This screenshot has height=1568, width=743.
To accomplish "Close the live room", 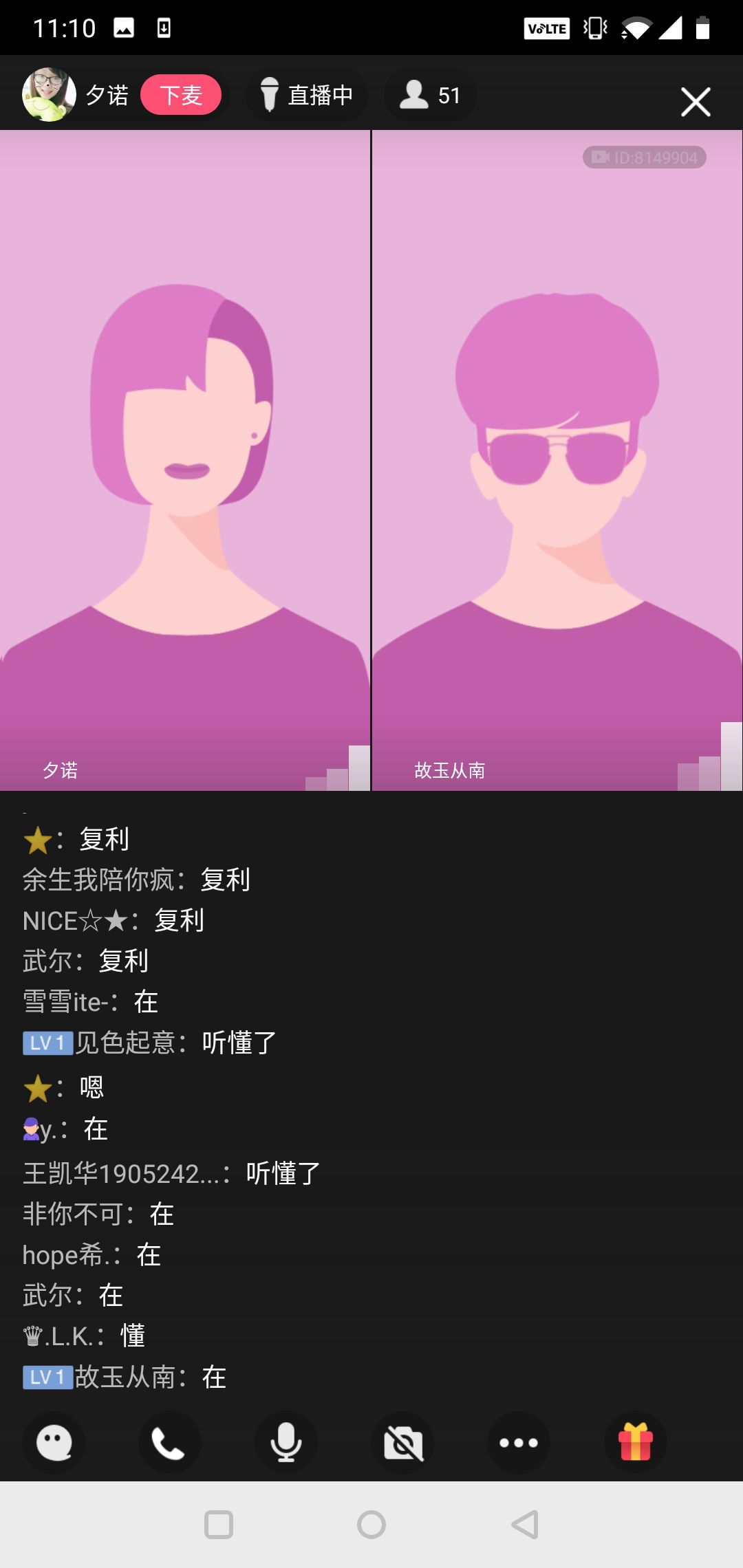I will tap(696, 102).
